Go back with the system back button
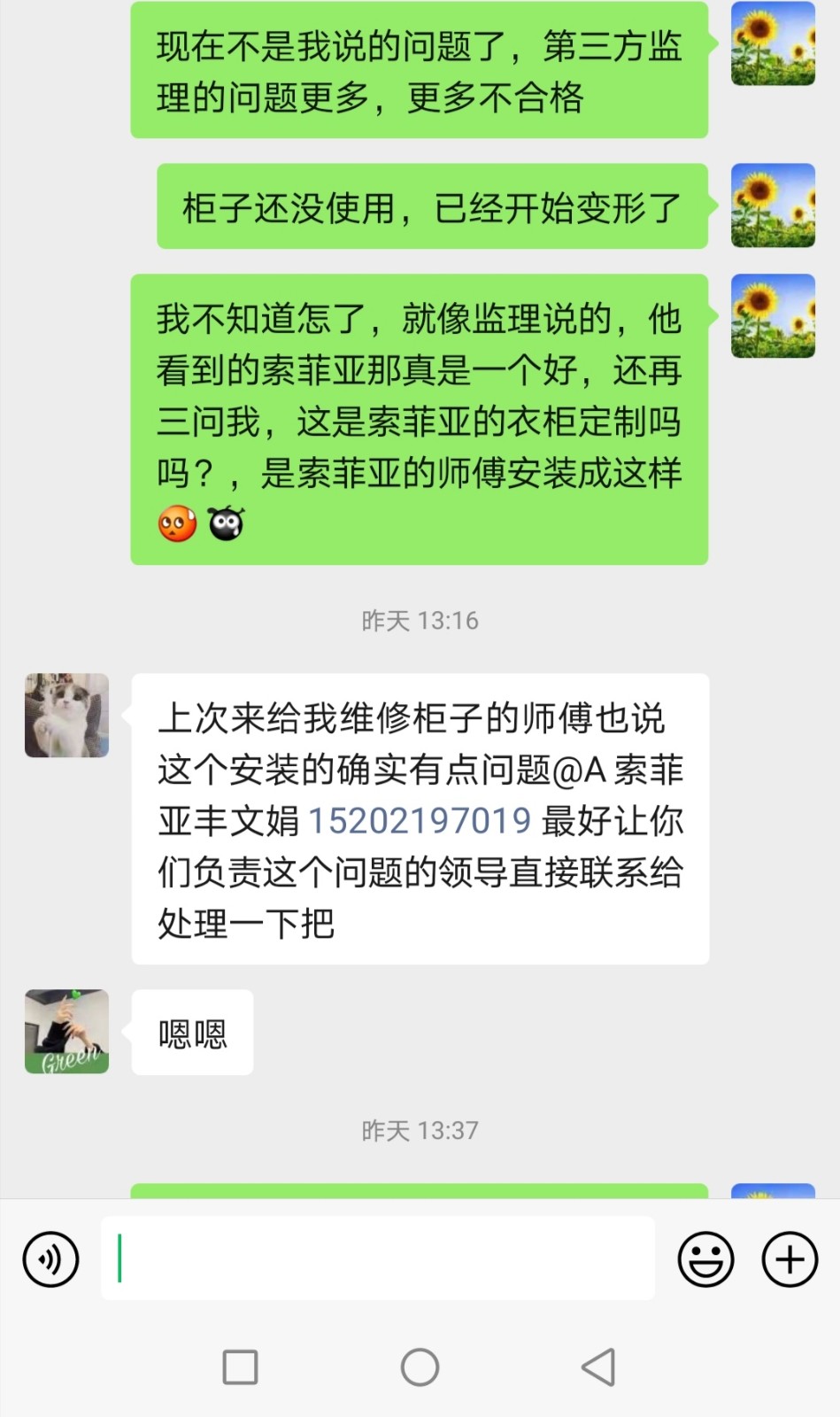The image size is (840, 1417). click(598, 1367)
